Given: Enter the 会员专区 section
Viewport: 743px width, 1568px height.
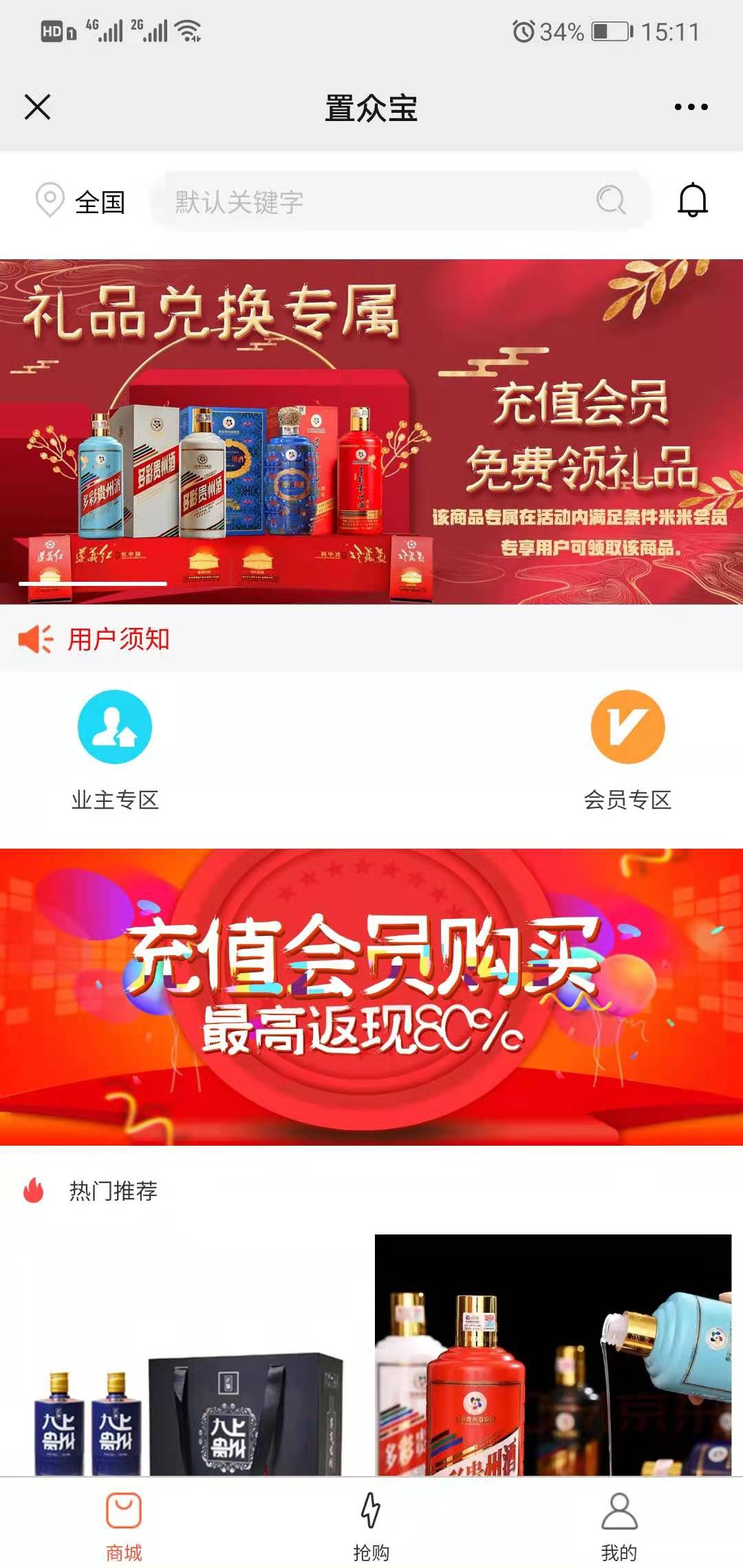Looking at the screenshot, I should (x=627, y=751).
